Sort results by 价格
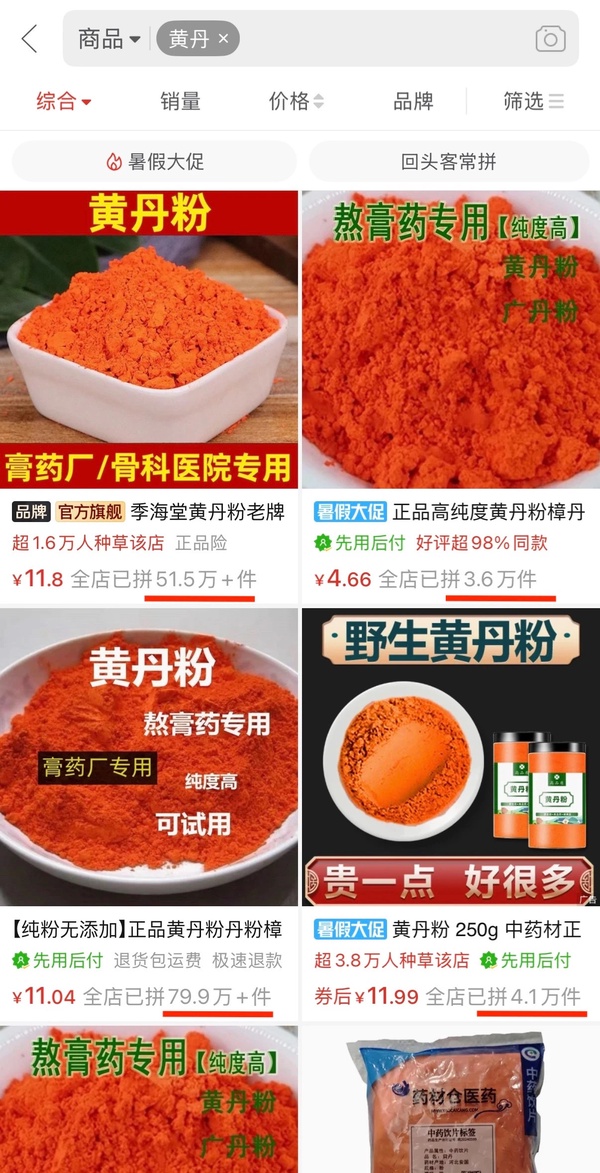Viewport: 600px width, 1173px height. pos(296,101)
